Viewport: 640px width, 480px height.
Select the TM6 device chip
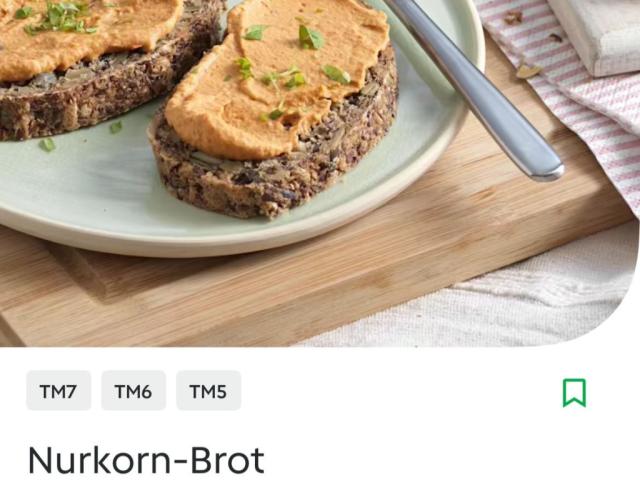(133, 391)
